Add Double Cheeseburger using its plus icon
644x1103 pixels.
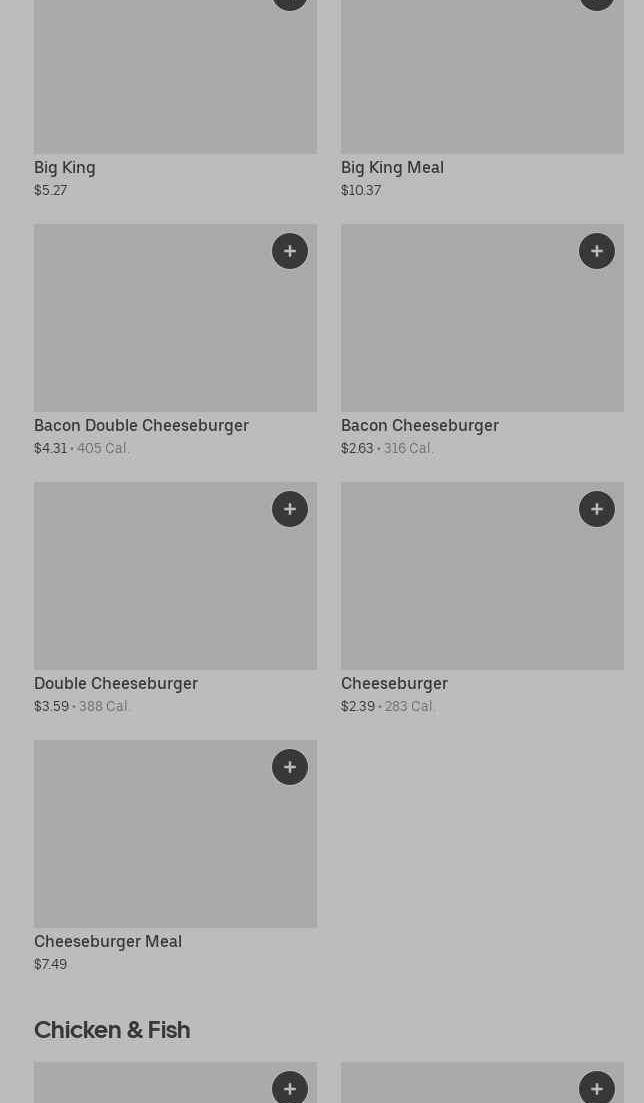point(290,509)
